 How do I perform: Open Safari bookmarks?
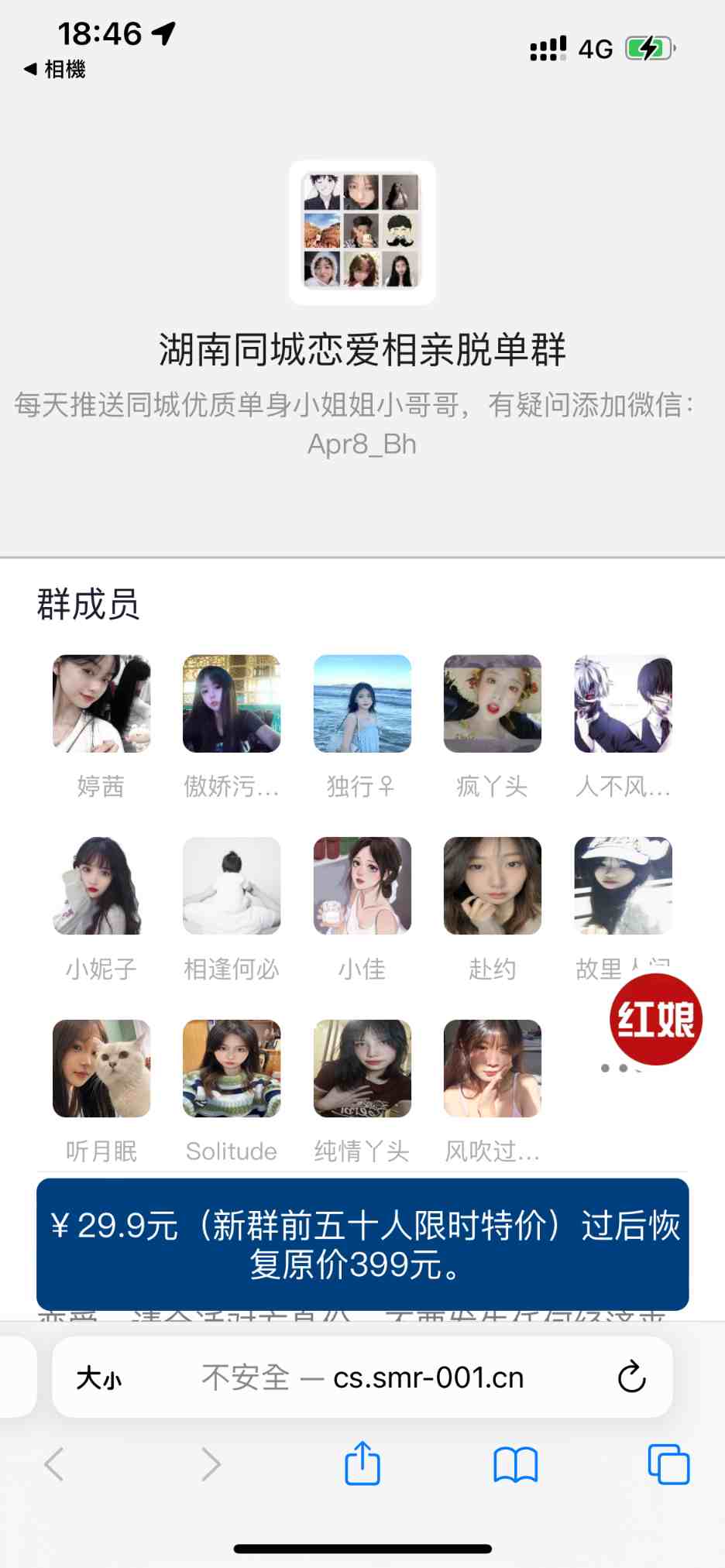tap(515, 1464)
